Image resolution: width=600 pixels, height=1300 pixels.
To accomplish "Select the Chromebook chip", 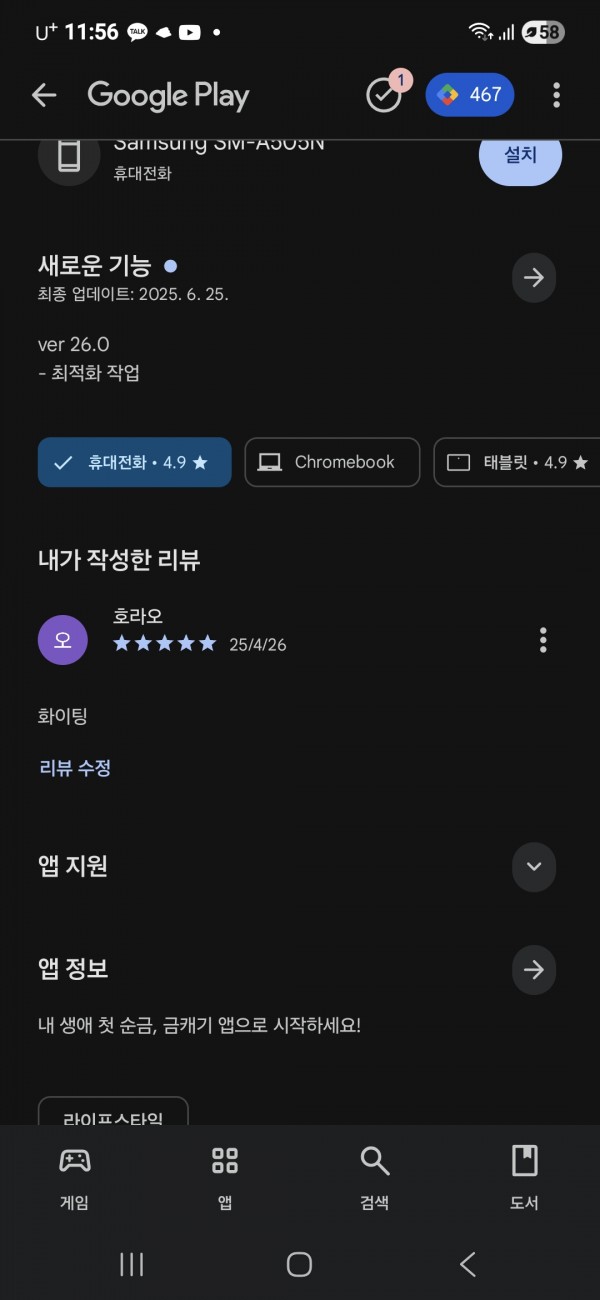I will point(332,462).
